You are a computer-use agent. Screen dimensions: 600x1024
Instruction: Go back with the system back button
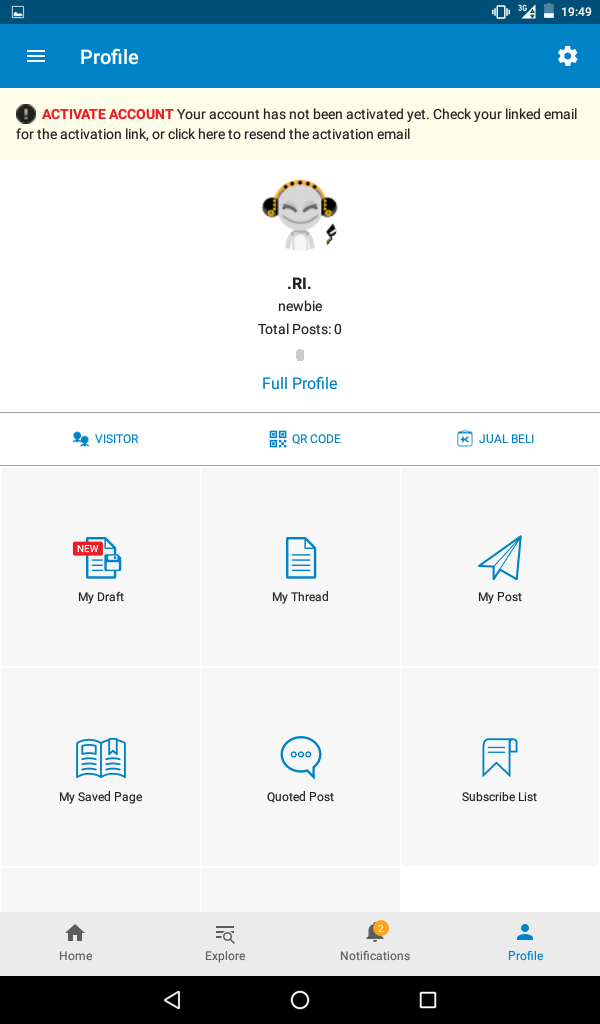[x=172, y=1000]
